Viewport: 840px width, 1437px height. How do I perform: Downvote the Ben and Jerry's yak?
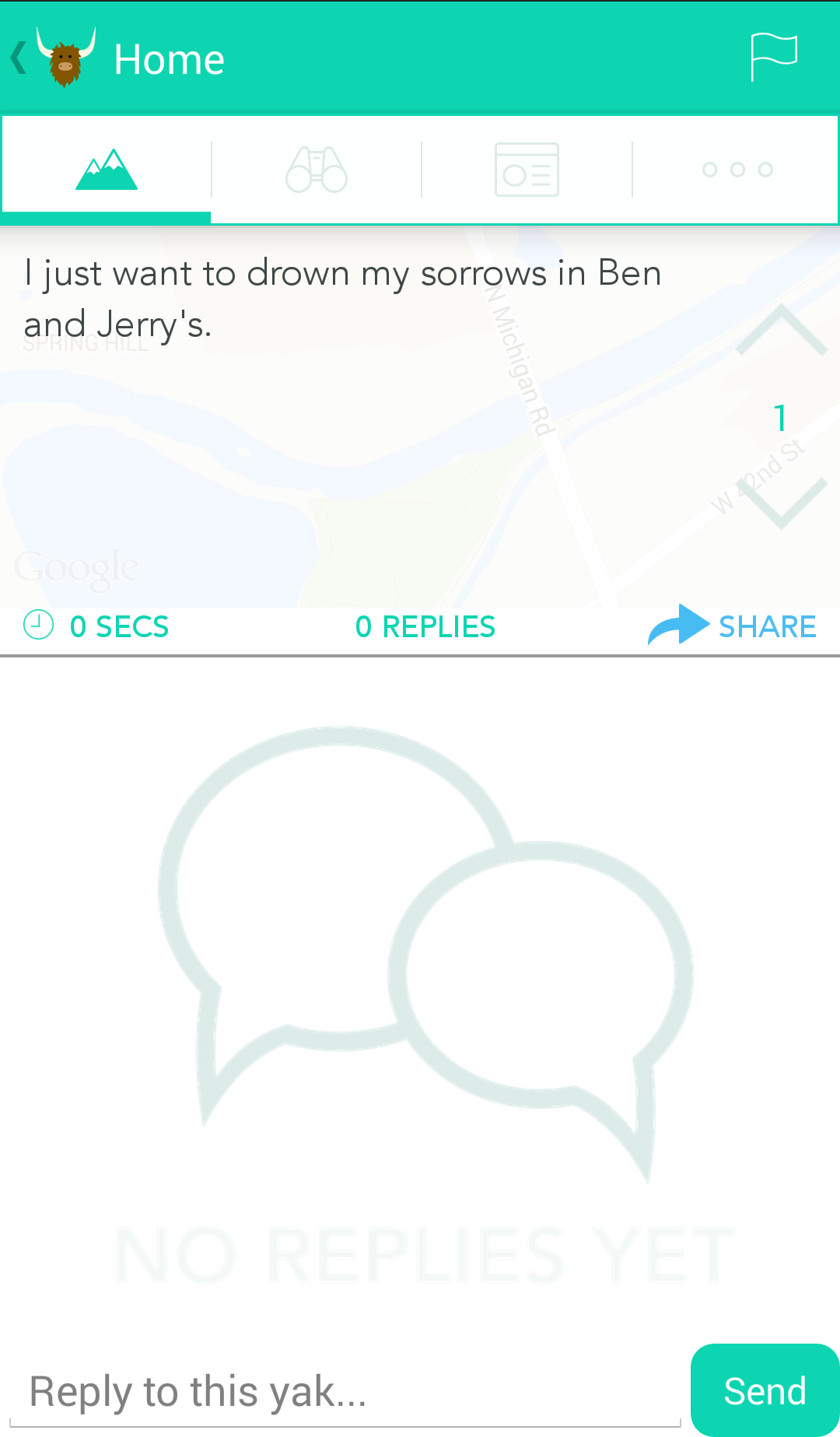point(780,502)
